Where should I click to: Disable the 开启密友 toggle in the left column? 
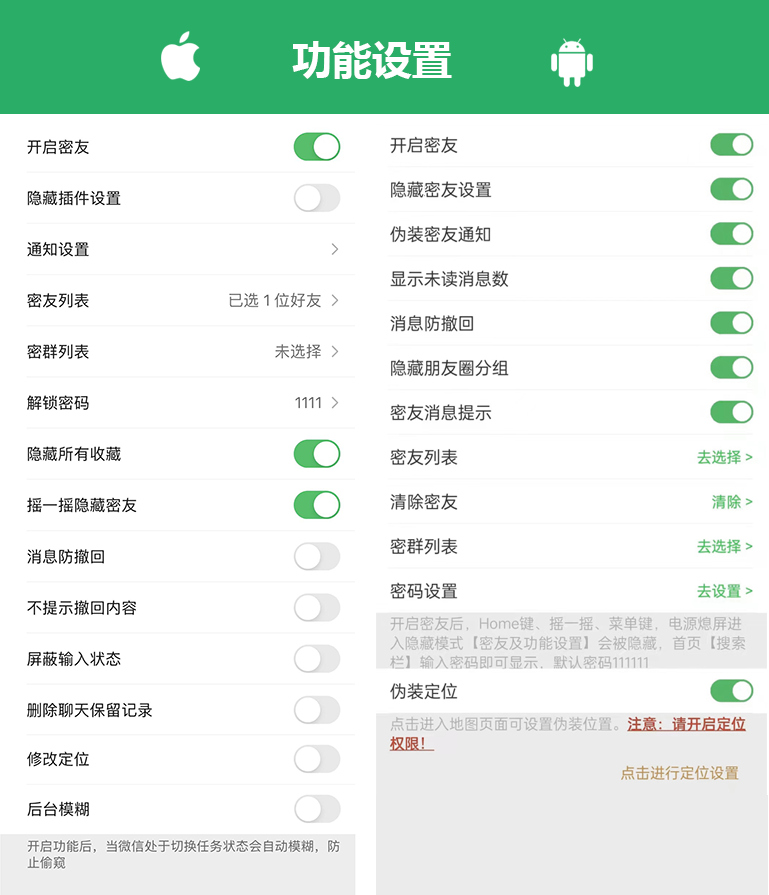click(x=317, y=146)
